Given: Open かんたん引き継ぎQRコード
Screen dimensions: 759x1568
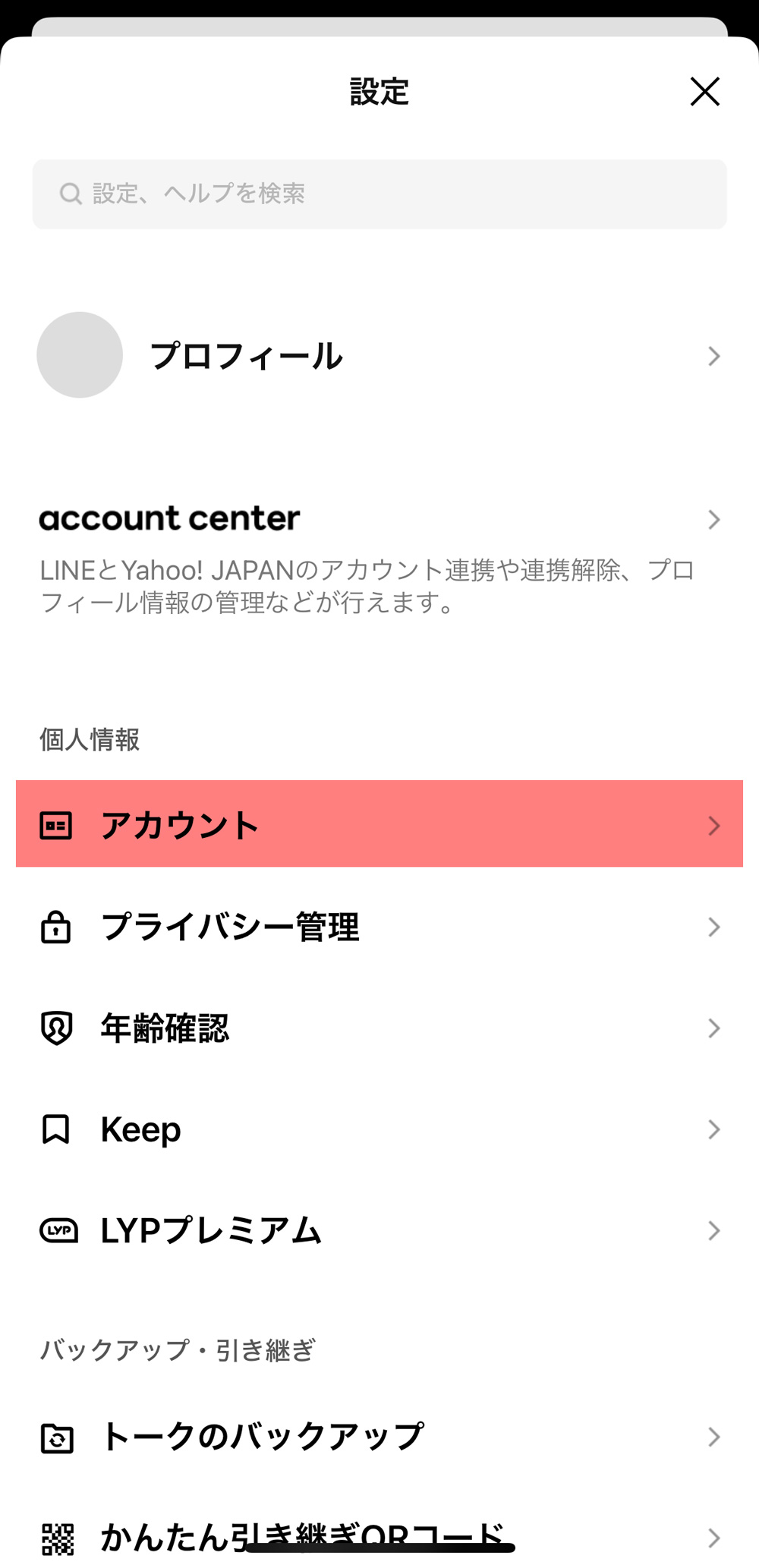Looking at the screenshot, I should point(379,1535).
